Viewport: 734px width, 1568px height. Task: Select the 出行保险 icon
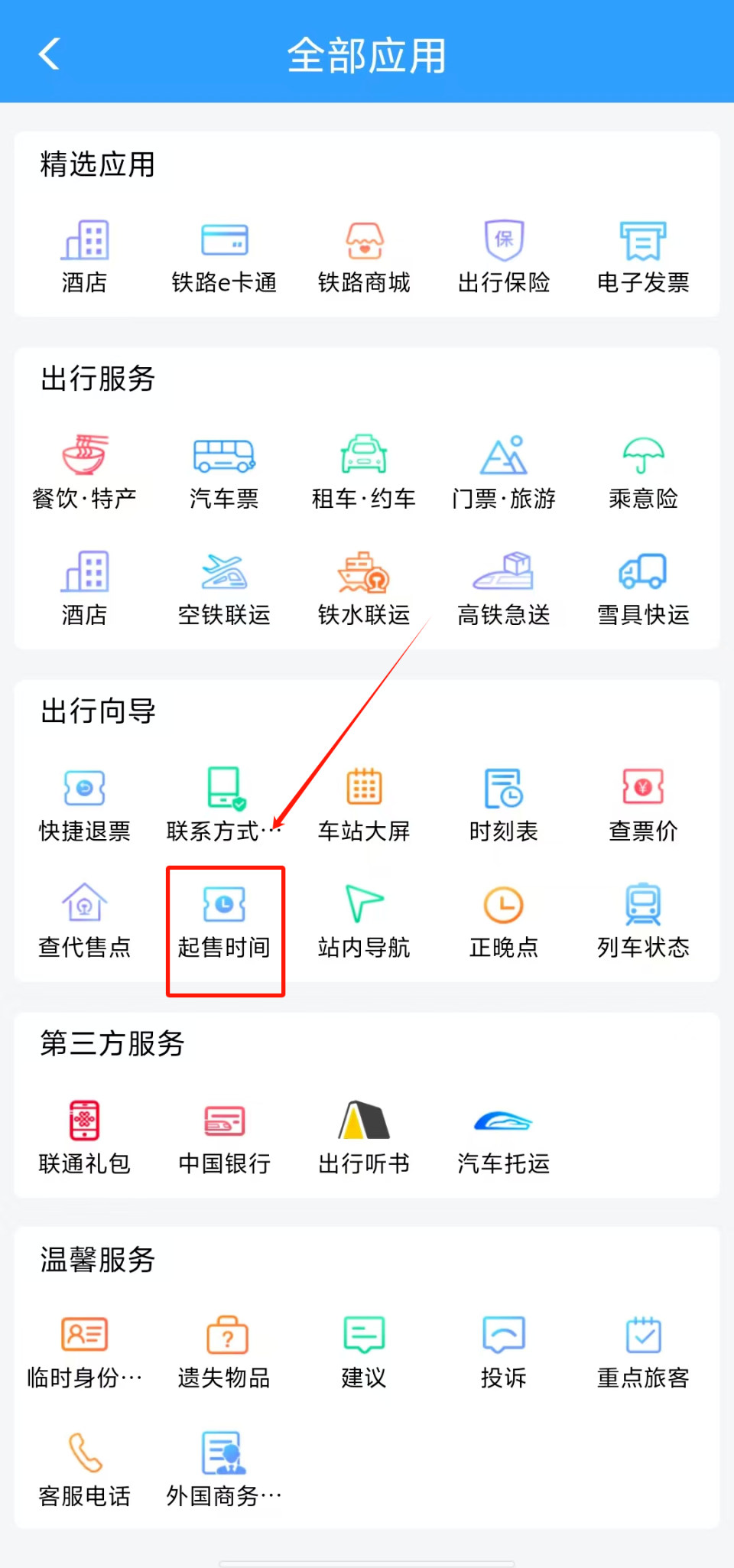[x=503, y=256]
